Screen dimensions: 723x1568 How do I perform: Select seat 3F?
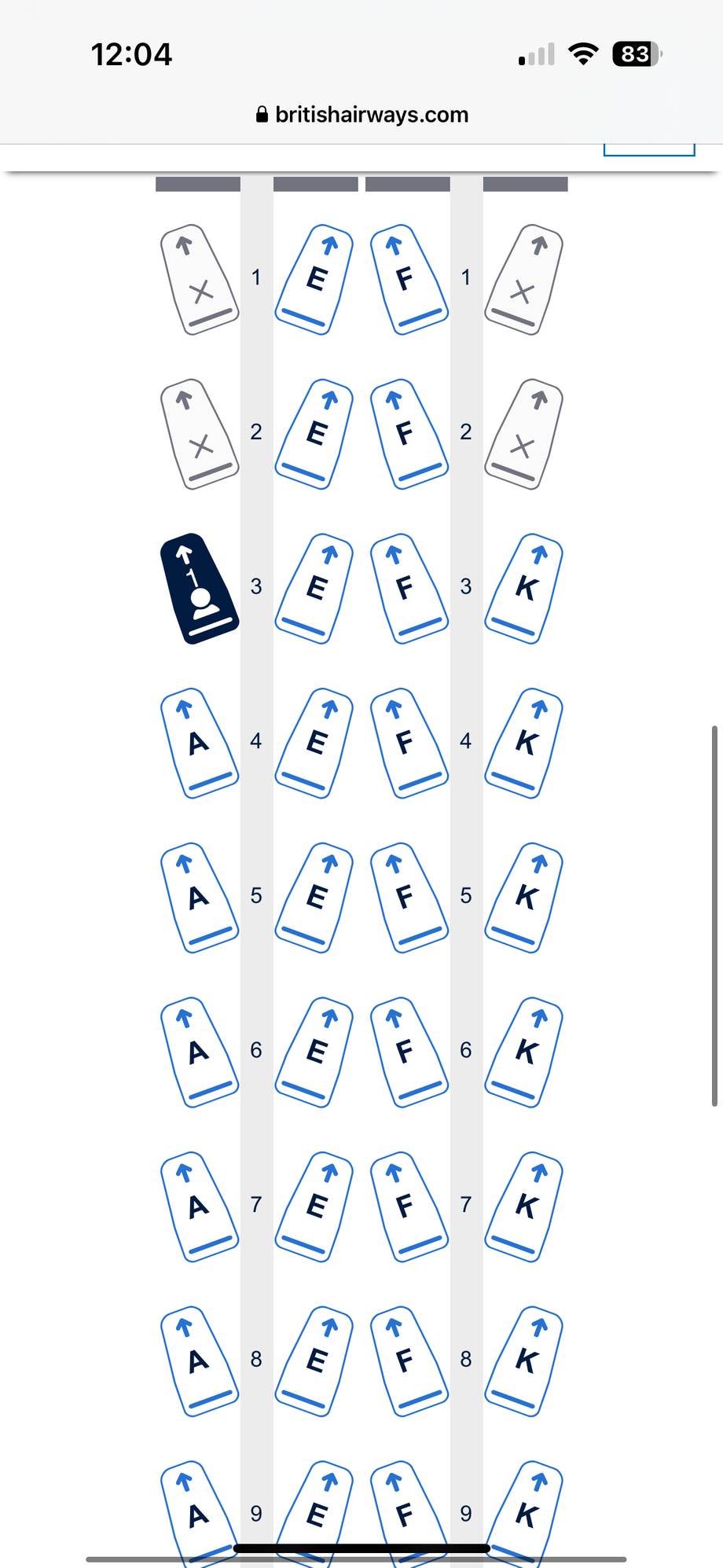pos(408,589)
